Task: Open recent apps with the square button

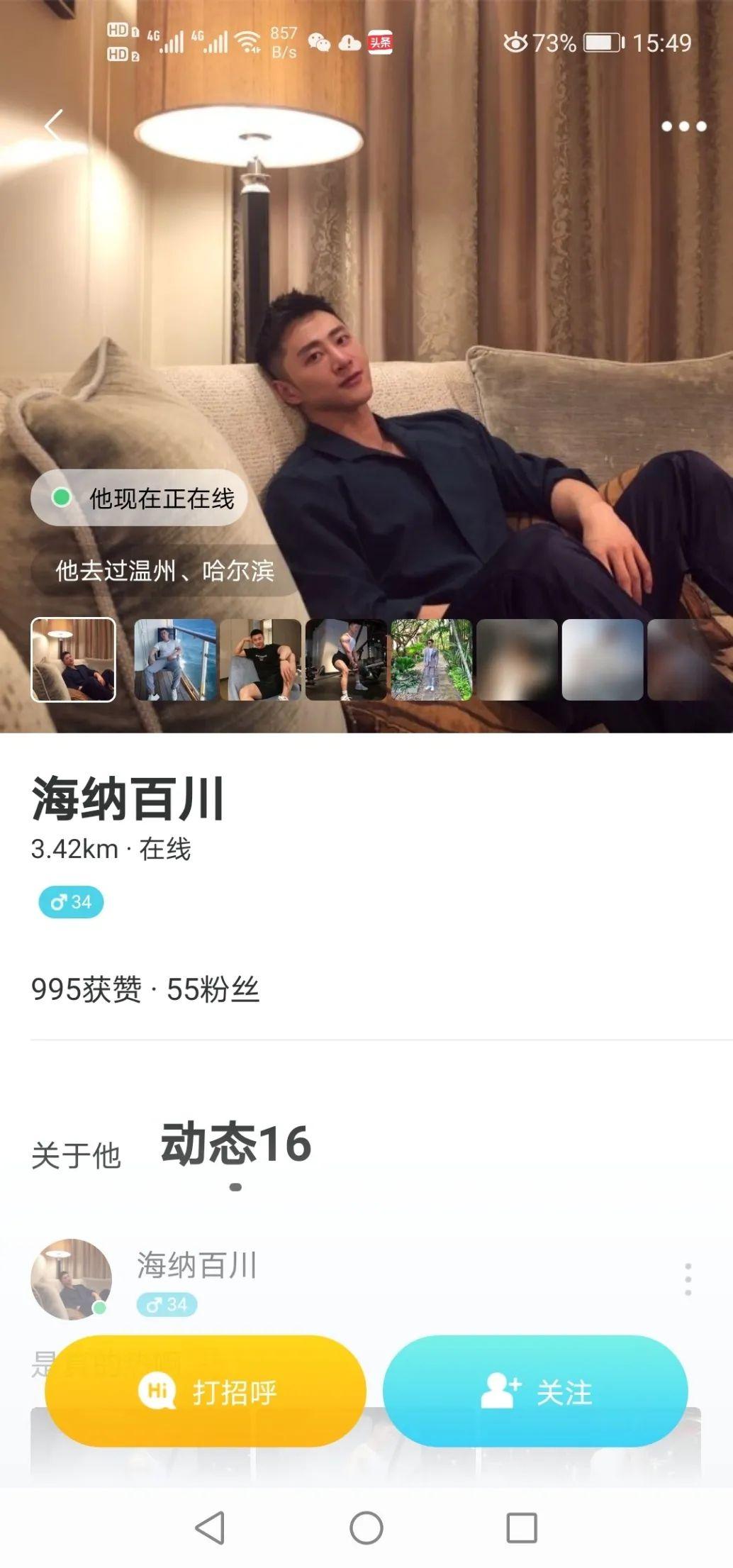Action: tap(522, 1527)
